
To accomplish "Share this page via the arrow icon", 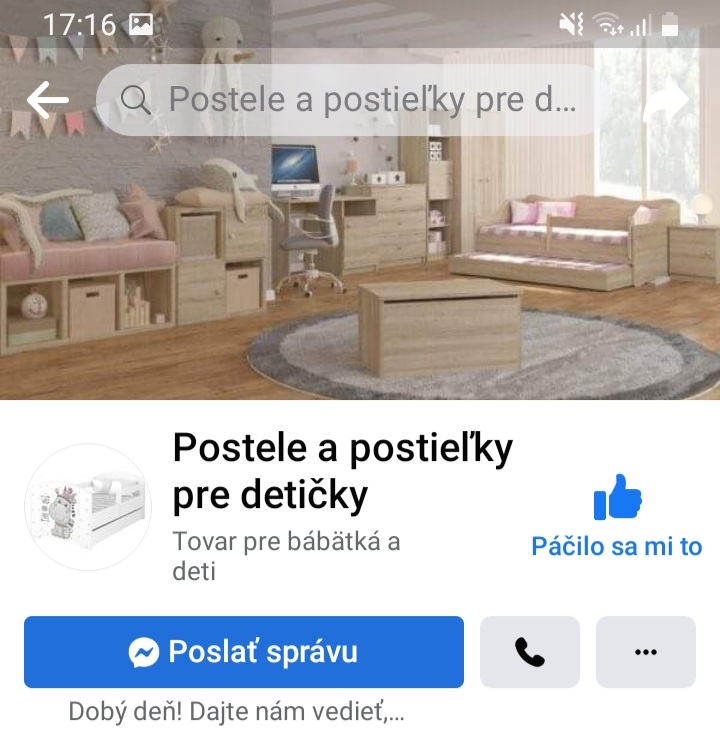I will tap(667, 100).
